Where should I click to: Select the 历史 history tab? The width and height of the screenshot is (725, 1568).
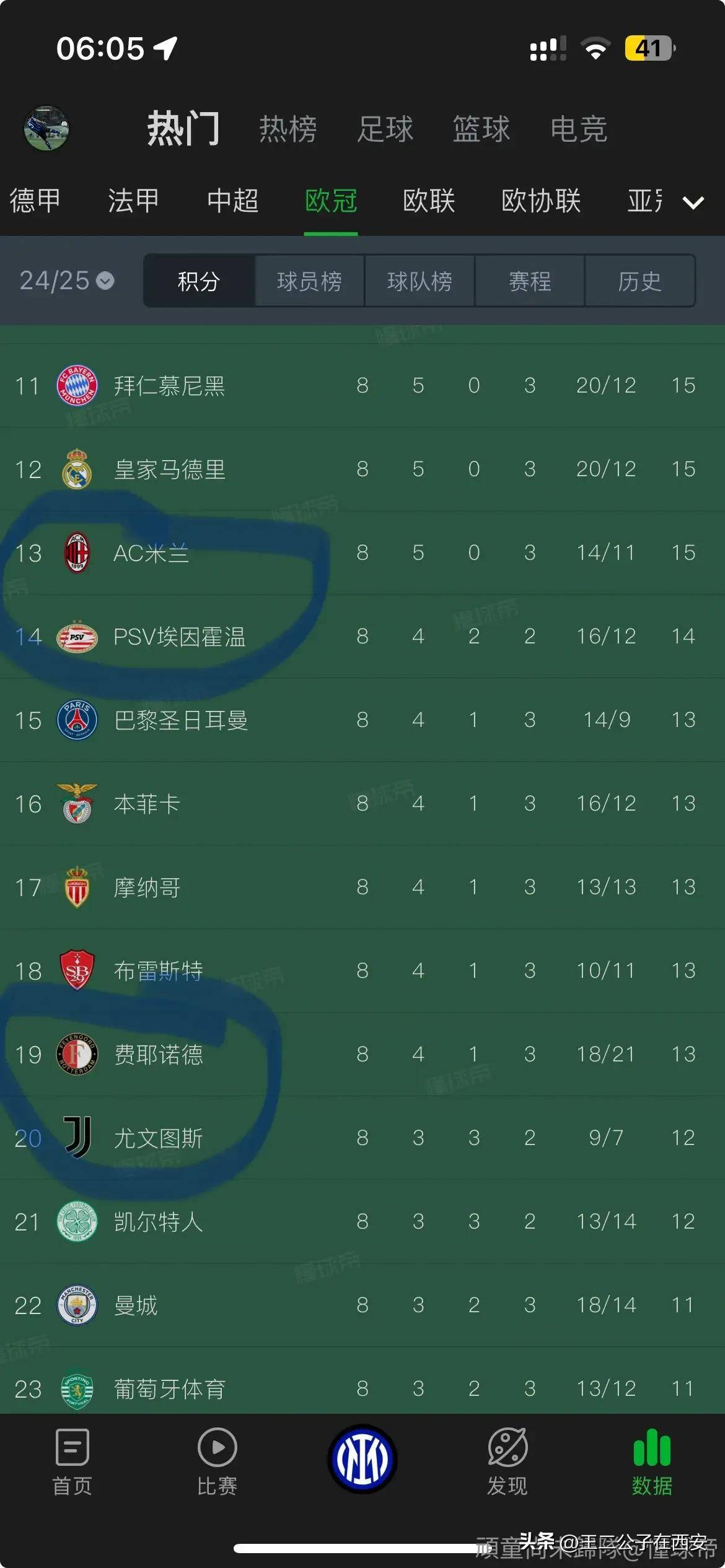pos(640,281)
